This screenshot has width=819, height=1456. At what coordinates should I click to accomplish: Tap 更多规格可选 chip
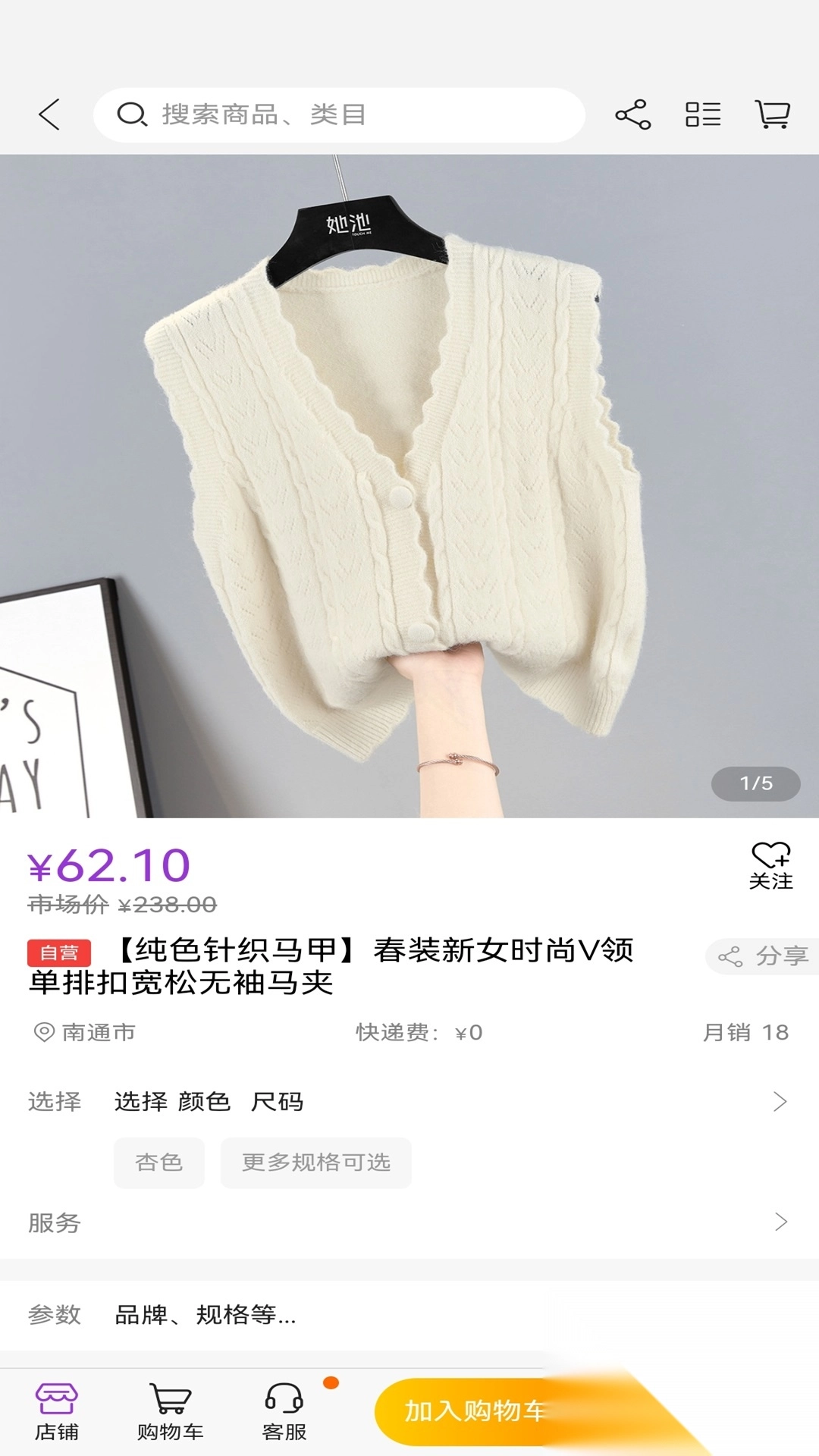(315, 1163)
